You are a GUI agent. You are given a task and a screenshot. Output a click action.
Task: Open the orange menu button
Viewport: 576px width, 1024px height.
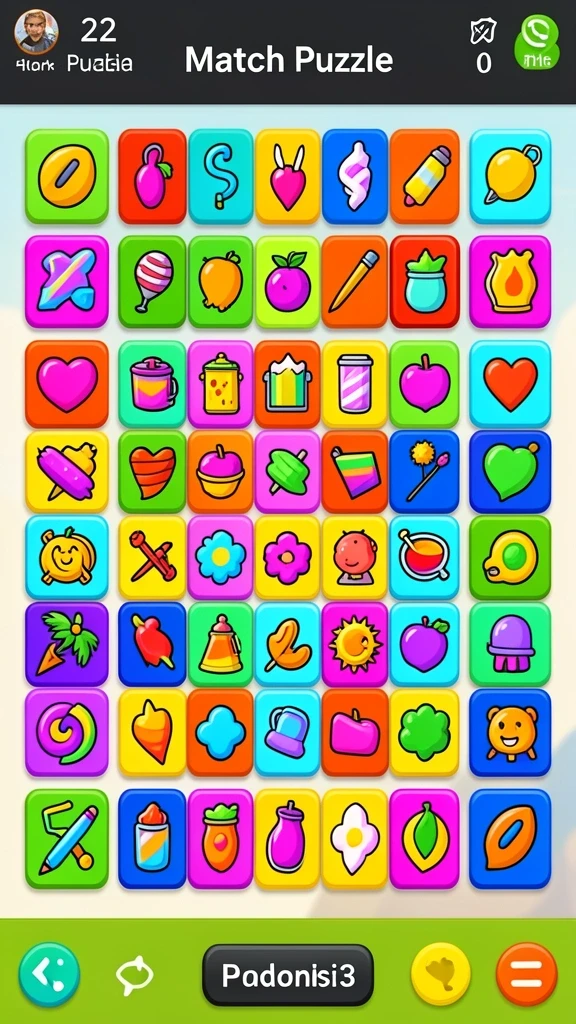[x=527, y=974]
